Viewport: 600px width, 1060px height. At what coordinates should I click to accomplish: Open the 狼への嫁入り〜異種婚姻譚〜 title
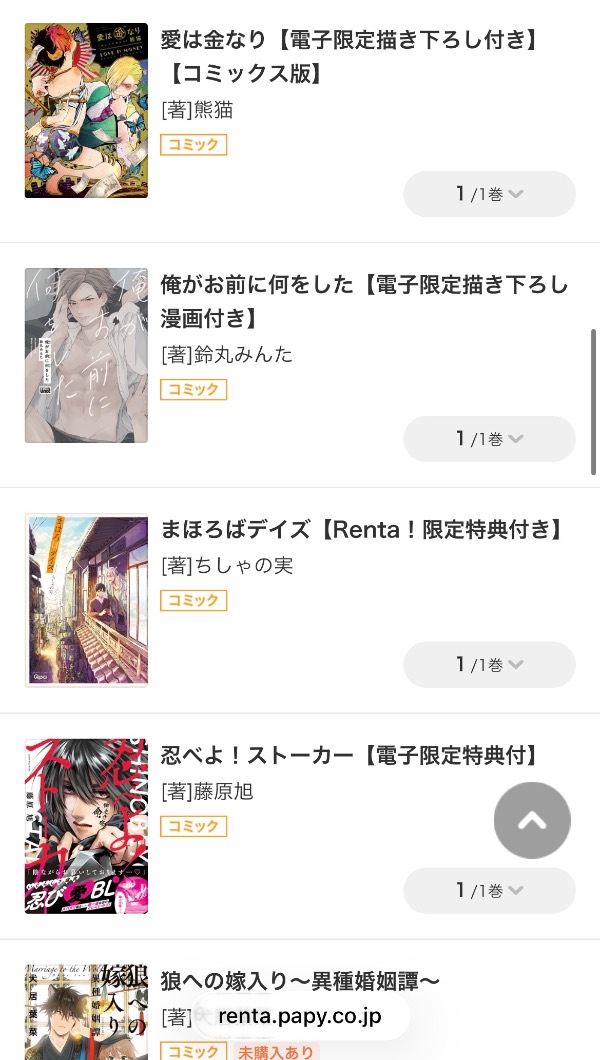(300, 981)
